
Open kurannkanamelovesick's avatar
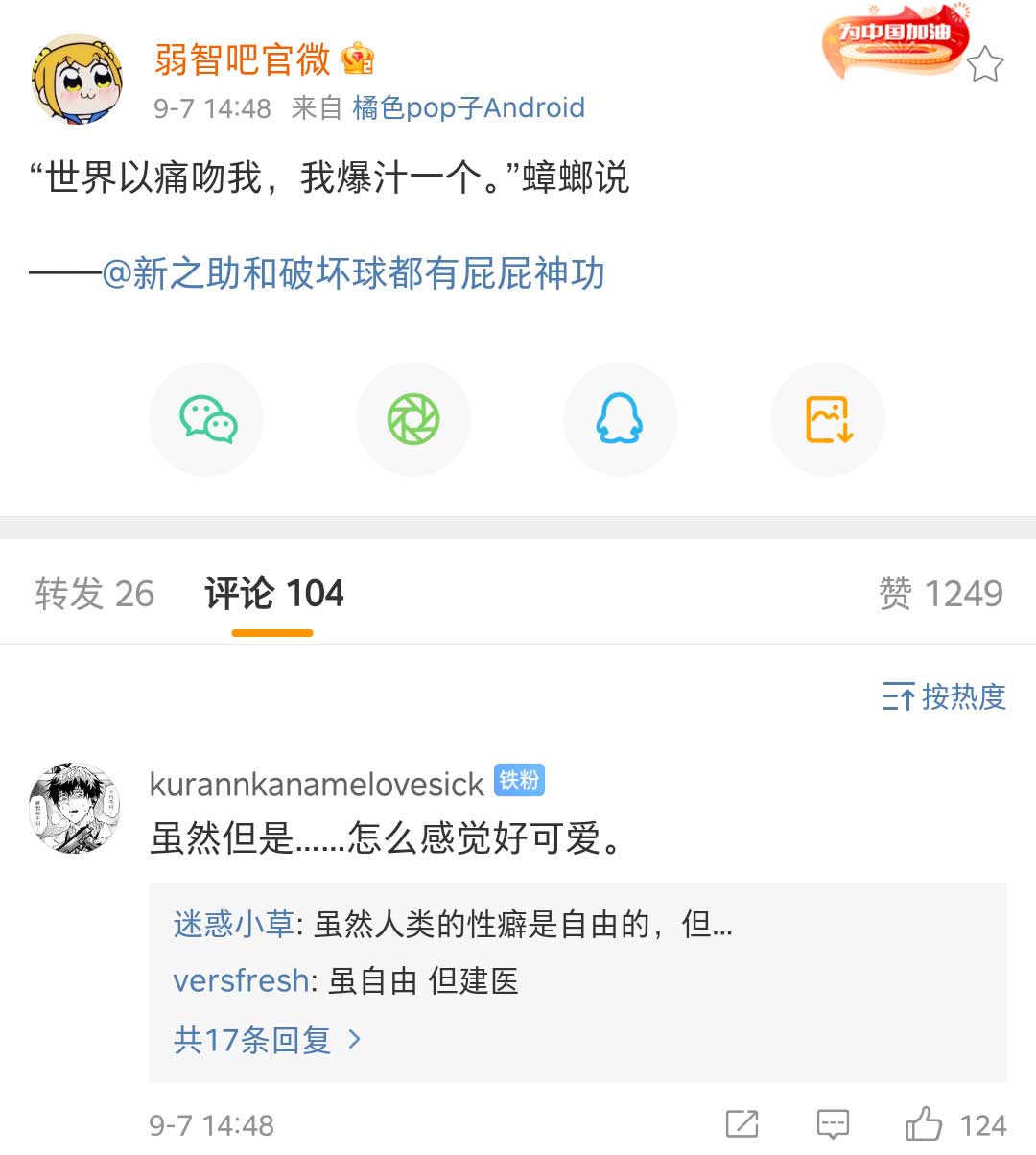[x=75, y=808]
